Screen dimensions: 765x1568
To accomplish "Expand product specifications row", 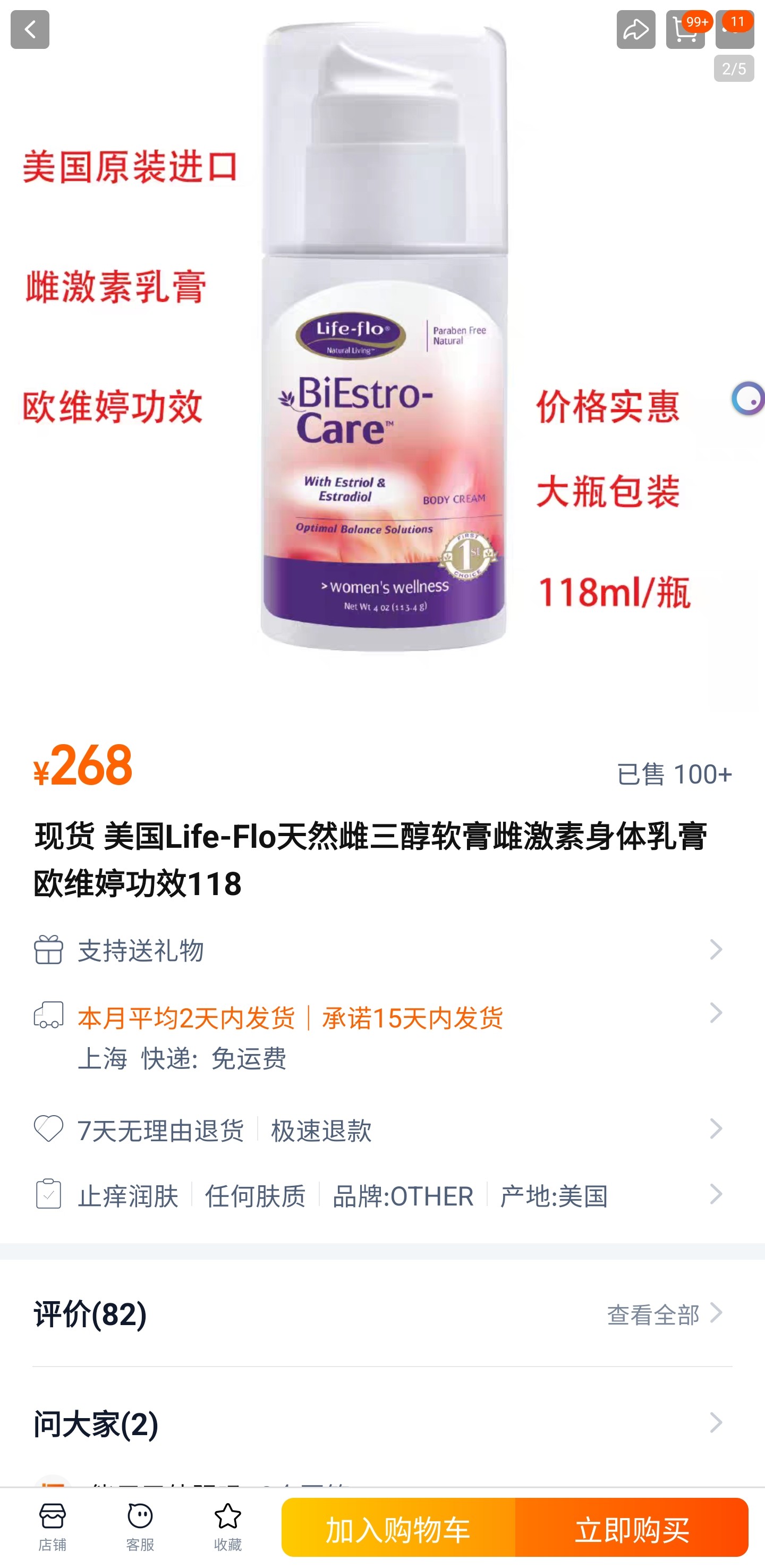I will [x=382, y=1195].
